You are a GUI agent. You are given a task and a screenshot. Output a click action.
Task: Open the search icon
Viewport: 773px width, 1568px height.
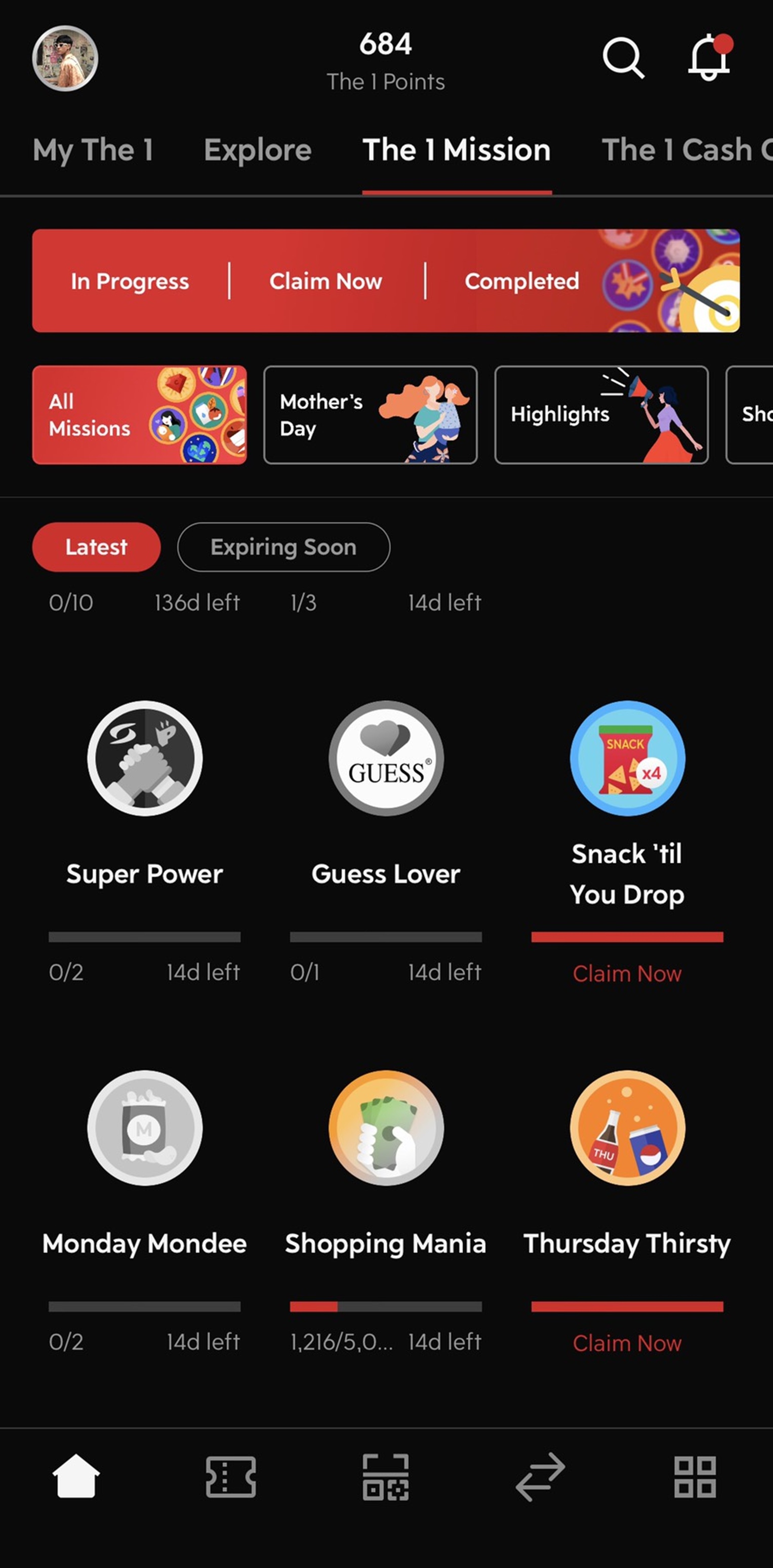coord(623,58)
